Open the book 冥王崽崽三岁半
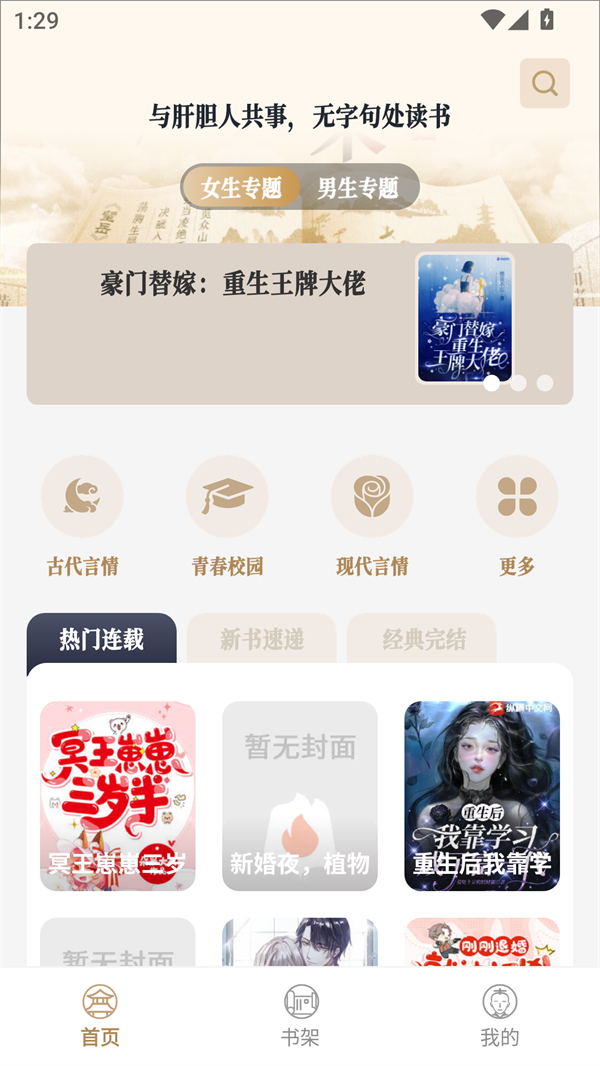The width and height of the screenshot is (600, 1066). pyautogui.click(x=118, y=796)
